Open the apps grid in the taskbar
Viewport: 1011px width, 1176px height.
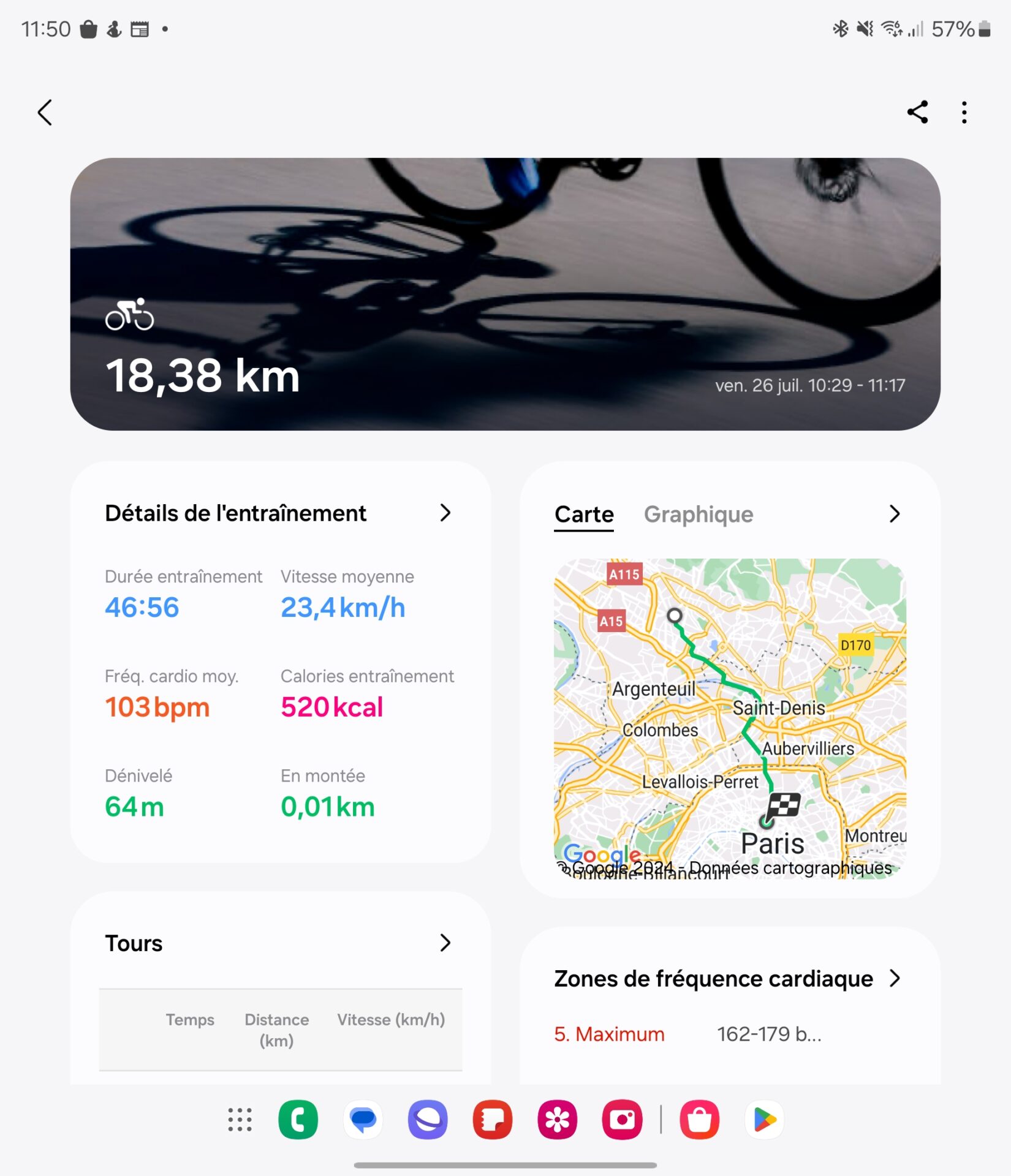[x=240, y=1120]
